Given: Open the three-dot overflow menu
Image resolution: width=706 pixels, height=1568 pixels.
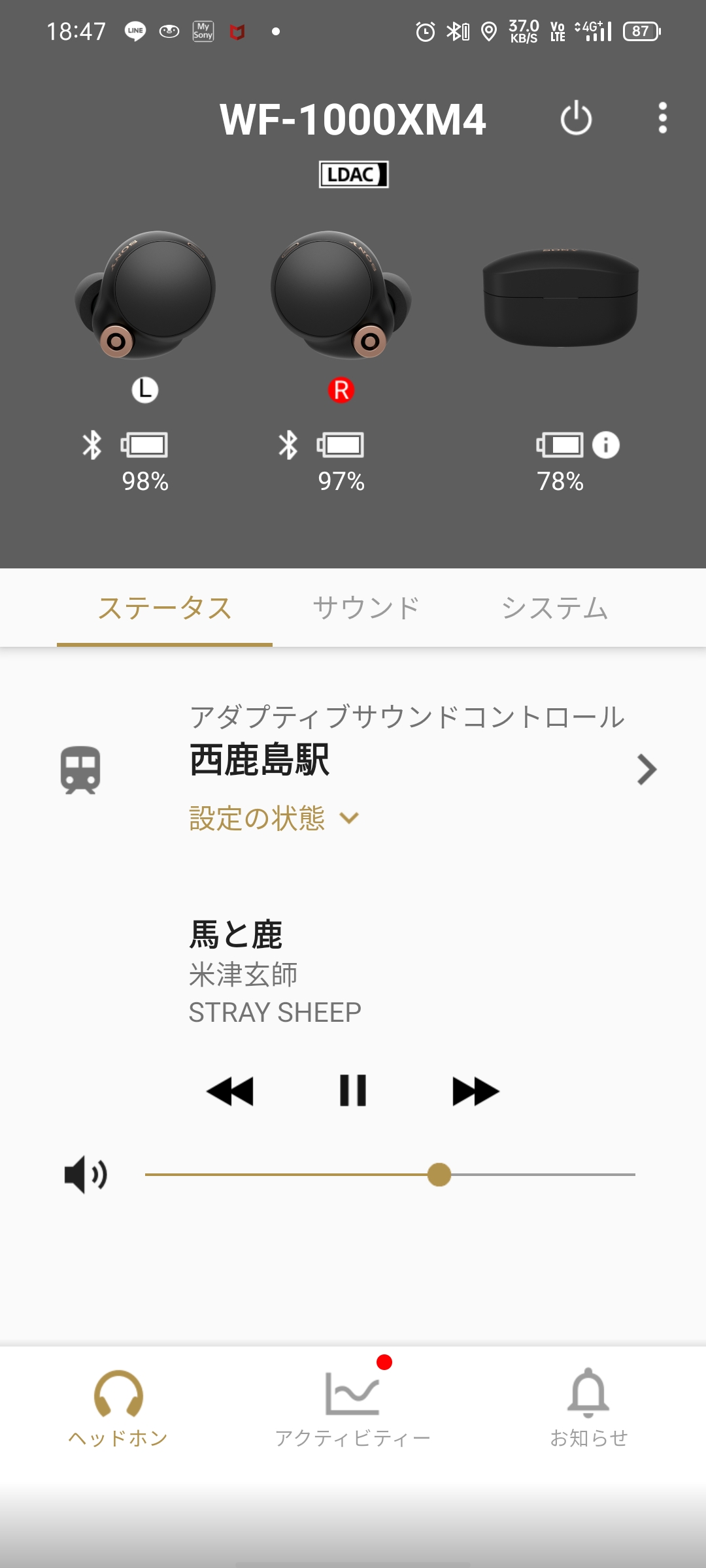Looking at the screenshot, I should click(662, 118).
